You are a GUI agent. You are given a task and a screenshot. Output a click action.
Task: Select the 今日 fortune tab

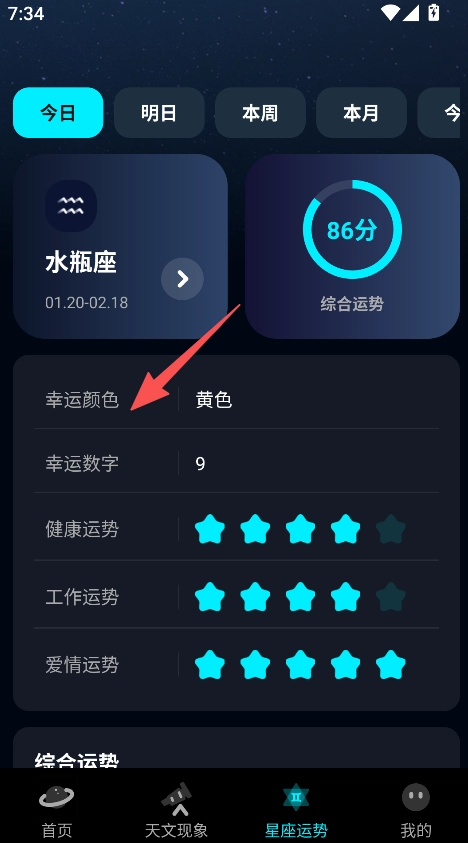pyautogui.click(x=58, y=113)
